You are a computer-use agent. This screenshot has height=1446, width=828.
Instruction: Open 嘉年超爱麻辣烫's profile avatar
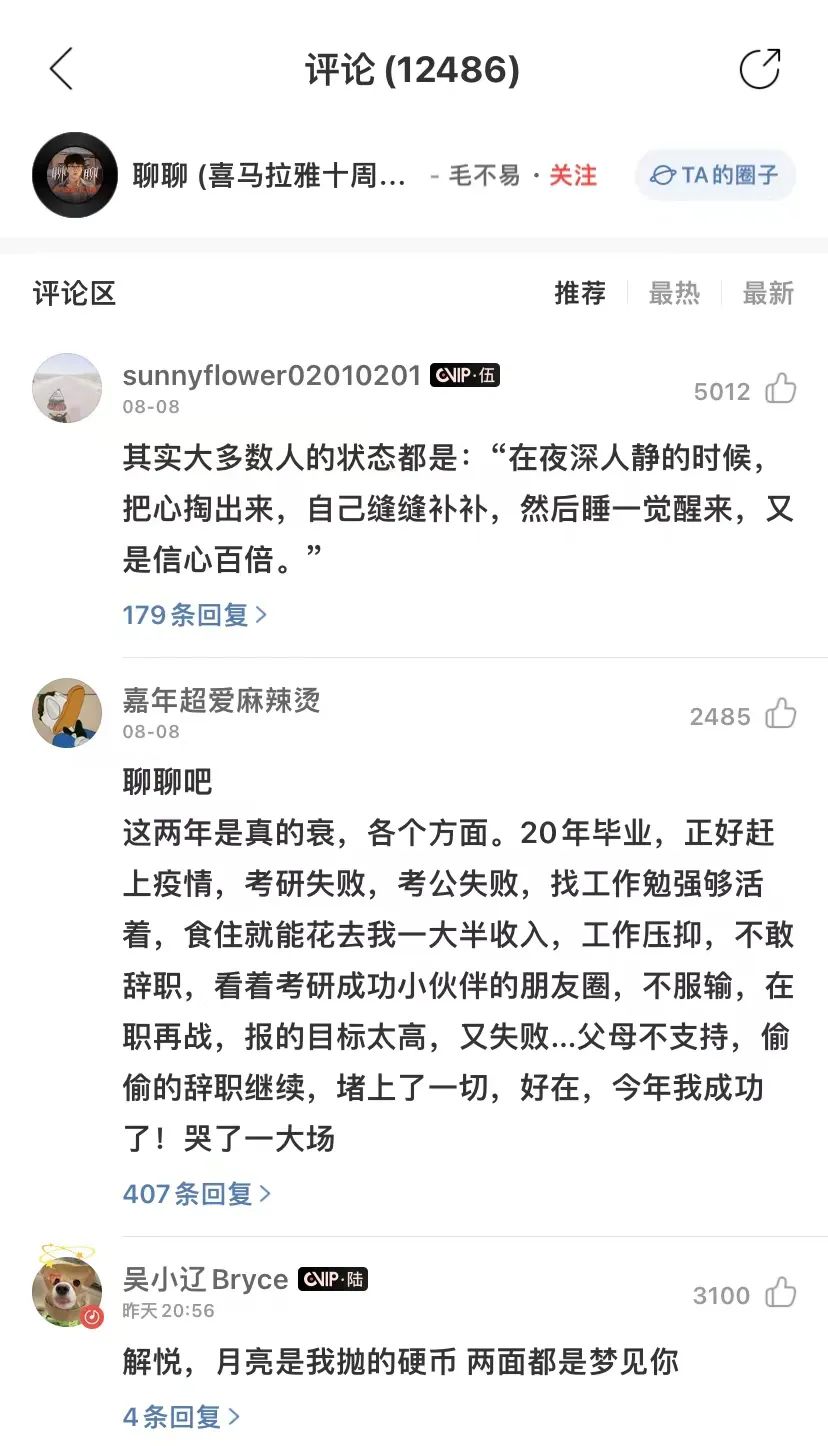67,713
